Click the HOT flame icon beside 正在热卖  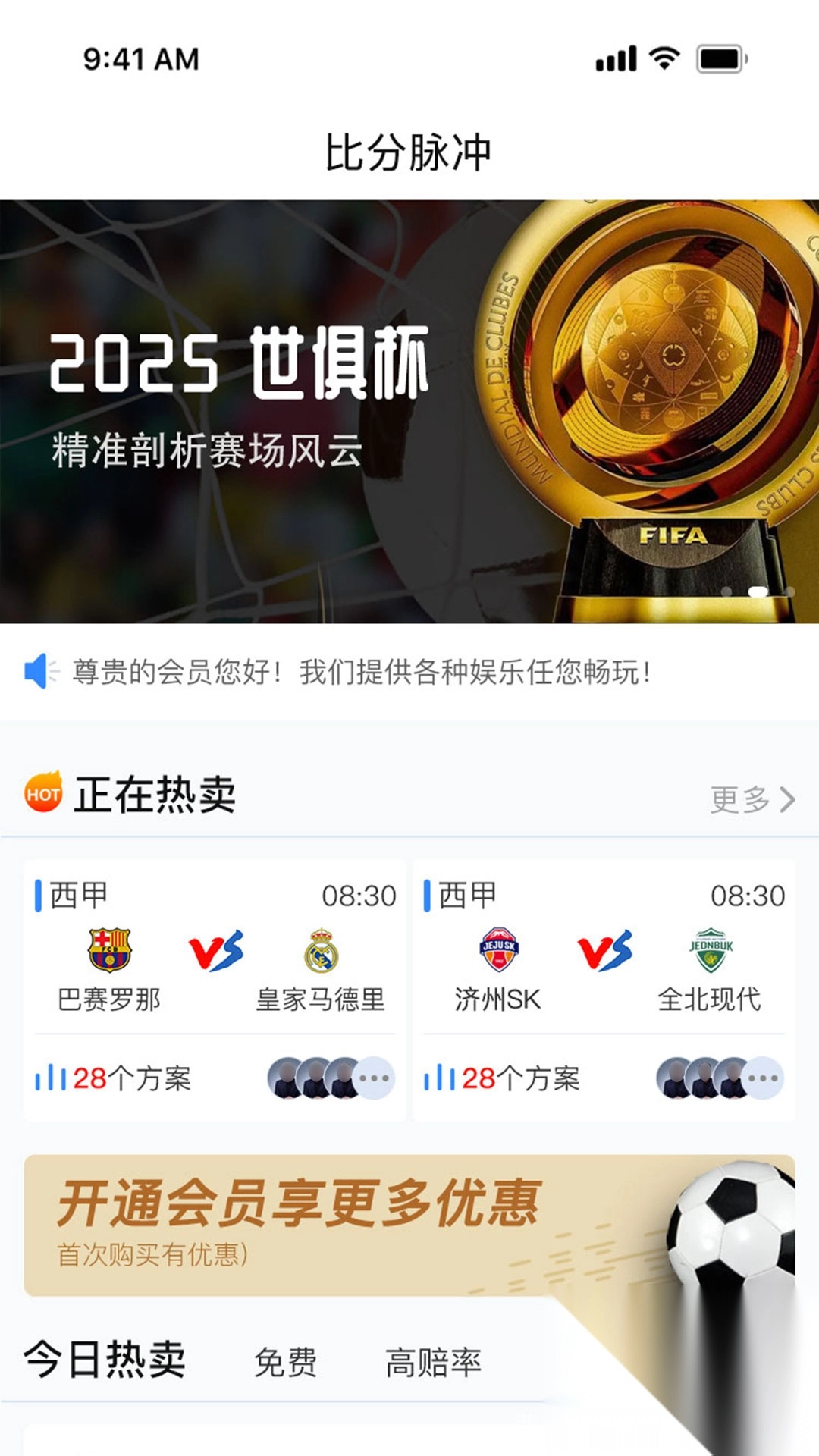pos(43,793)
